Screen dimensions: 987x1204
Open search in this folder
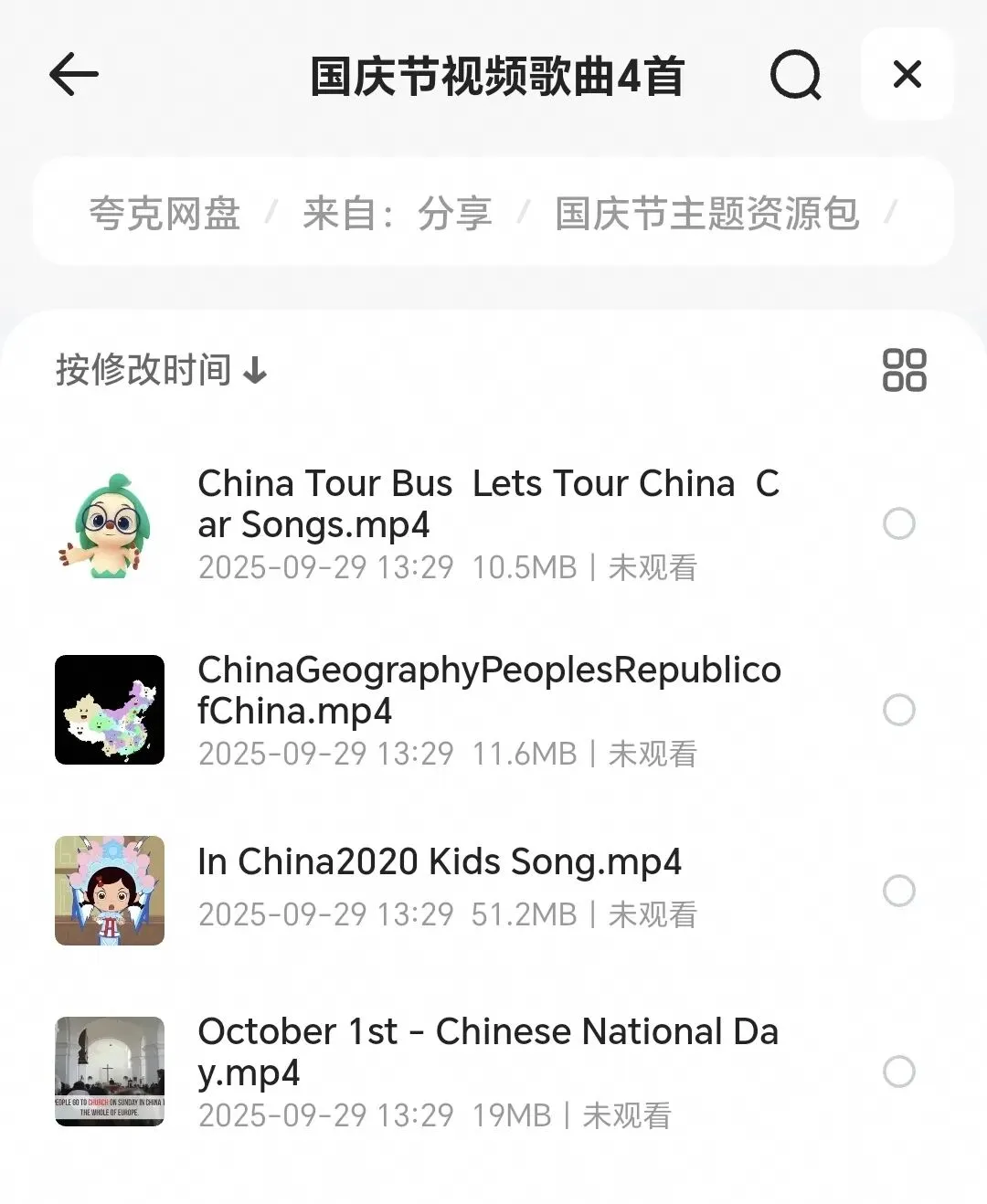[x=795, y=74]
